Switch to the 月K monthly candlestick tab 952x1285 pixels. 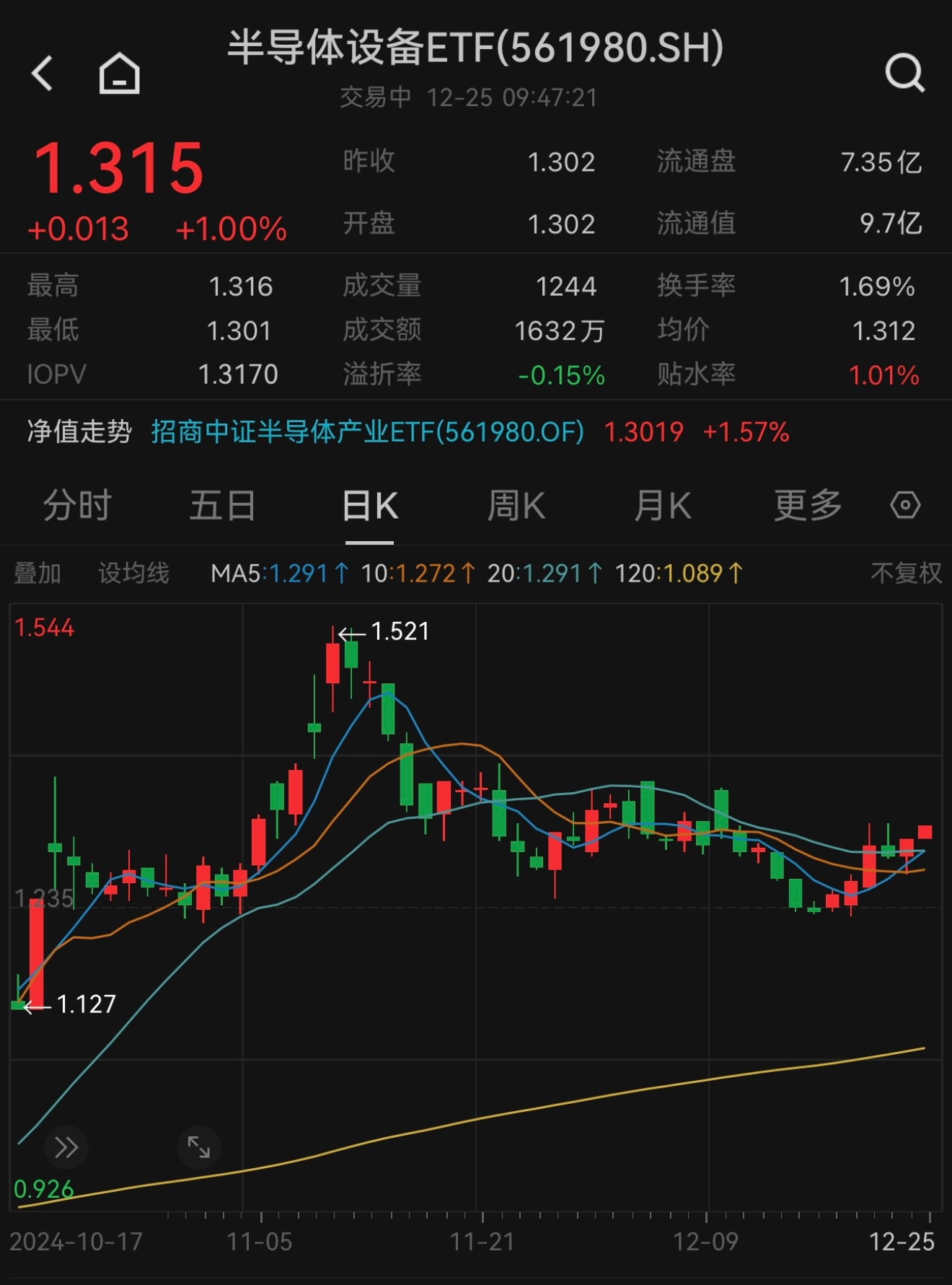point(661,506)
